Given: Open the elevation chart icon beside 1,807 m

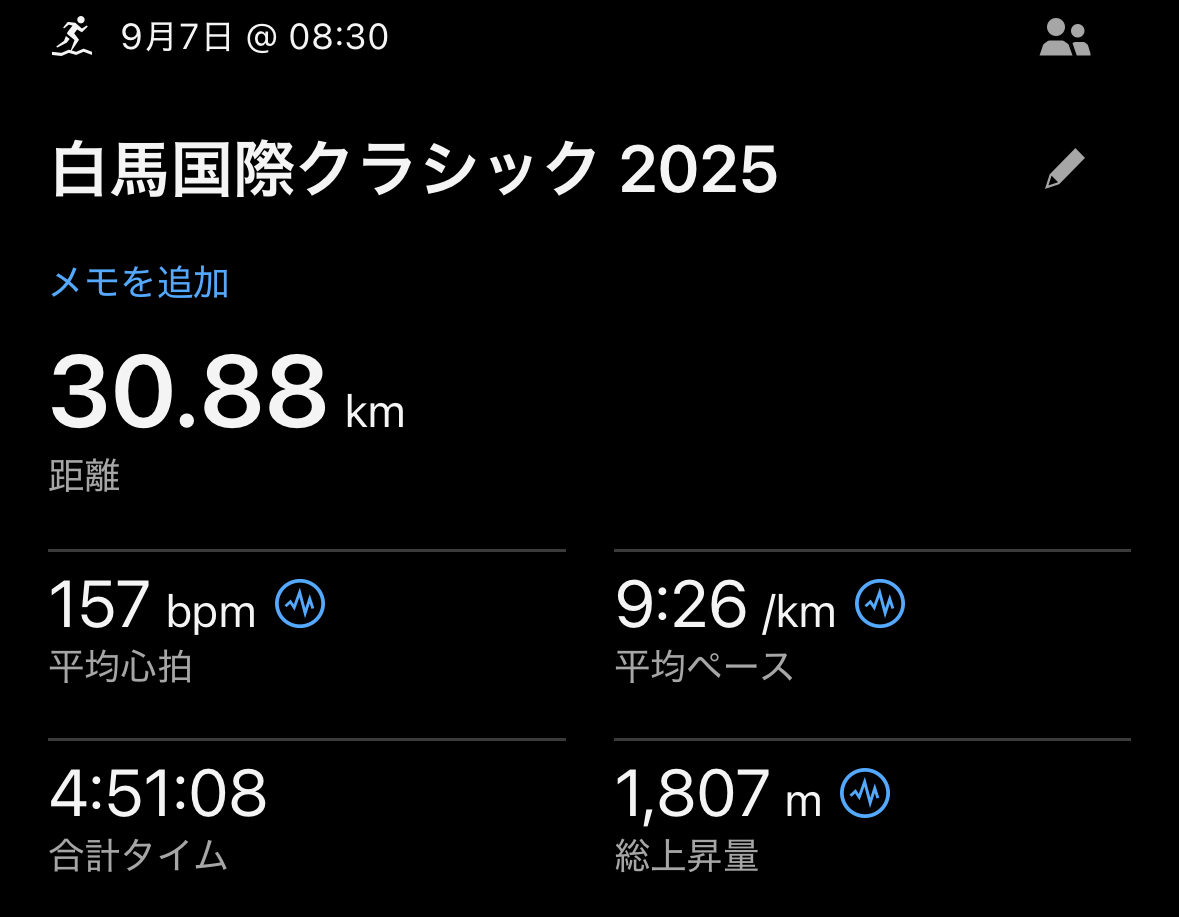Looking at the screenshot, I should click(x=865, y=793).
